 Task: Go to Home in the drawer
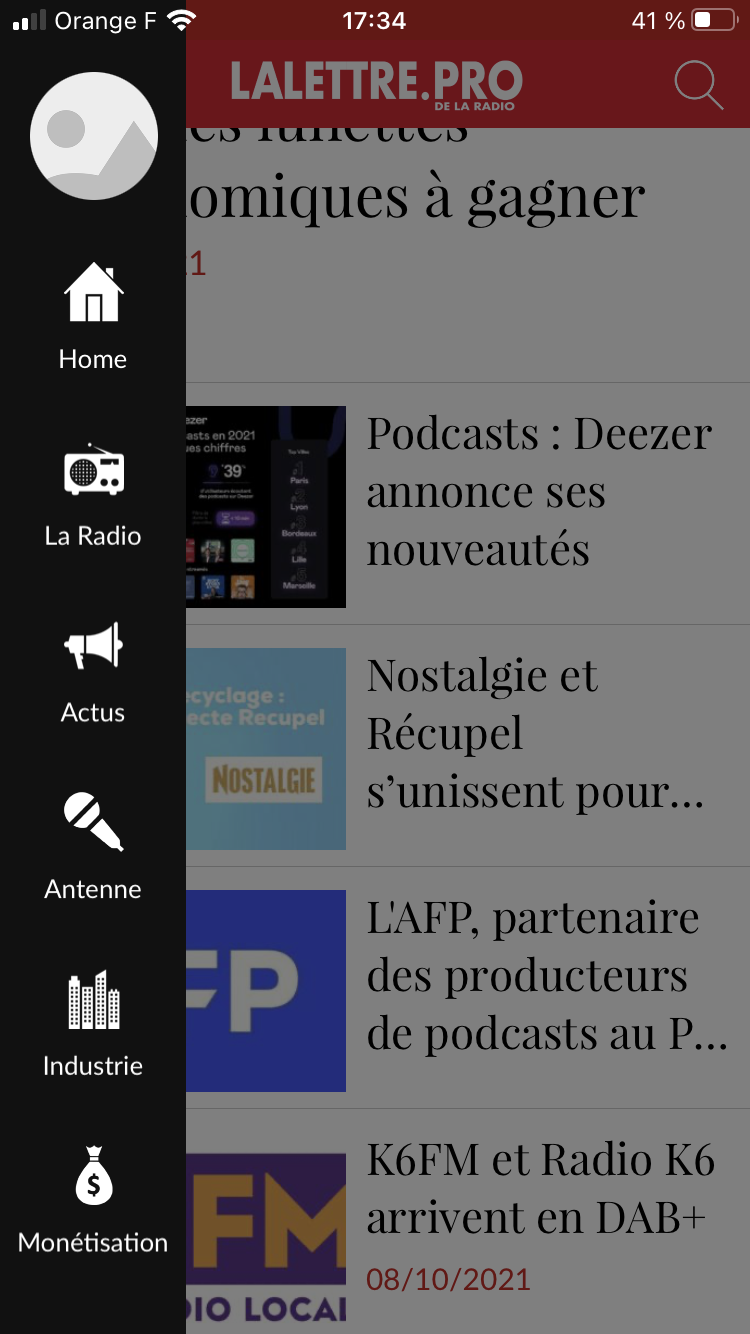(93, 317)
